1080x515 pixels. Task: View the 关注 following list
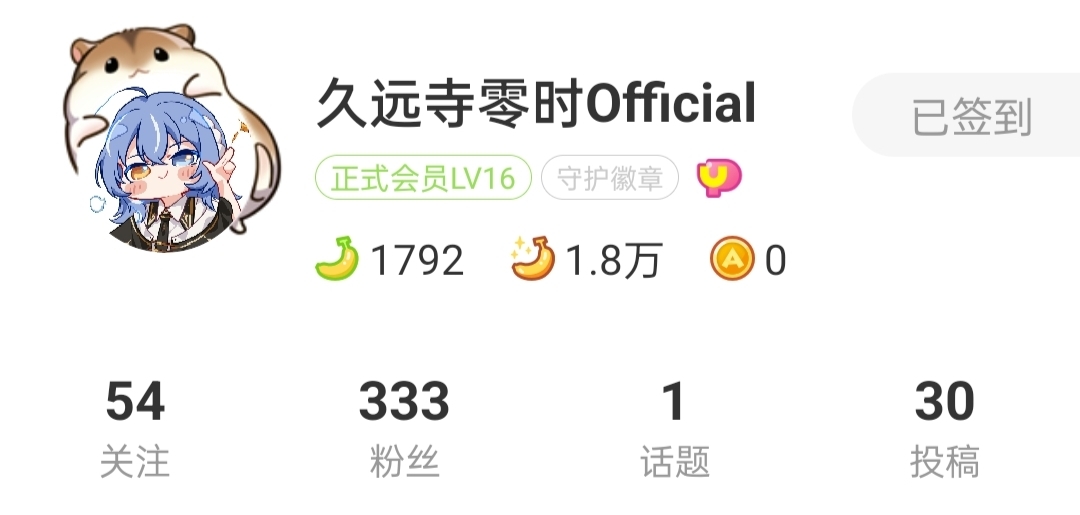click(135, 430)
